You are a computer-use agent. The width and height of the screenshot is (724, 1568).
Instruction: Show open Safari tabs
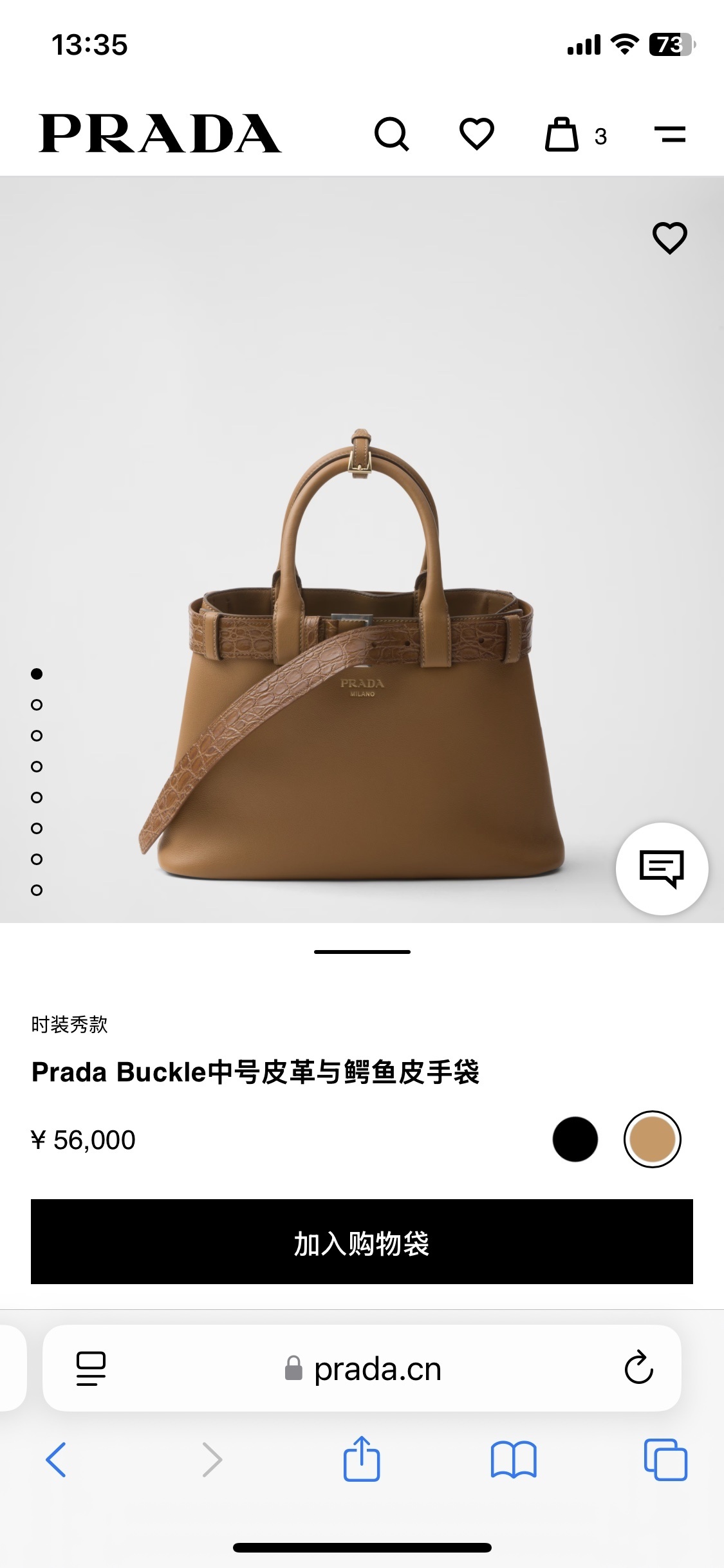[x=665, y=1459]
